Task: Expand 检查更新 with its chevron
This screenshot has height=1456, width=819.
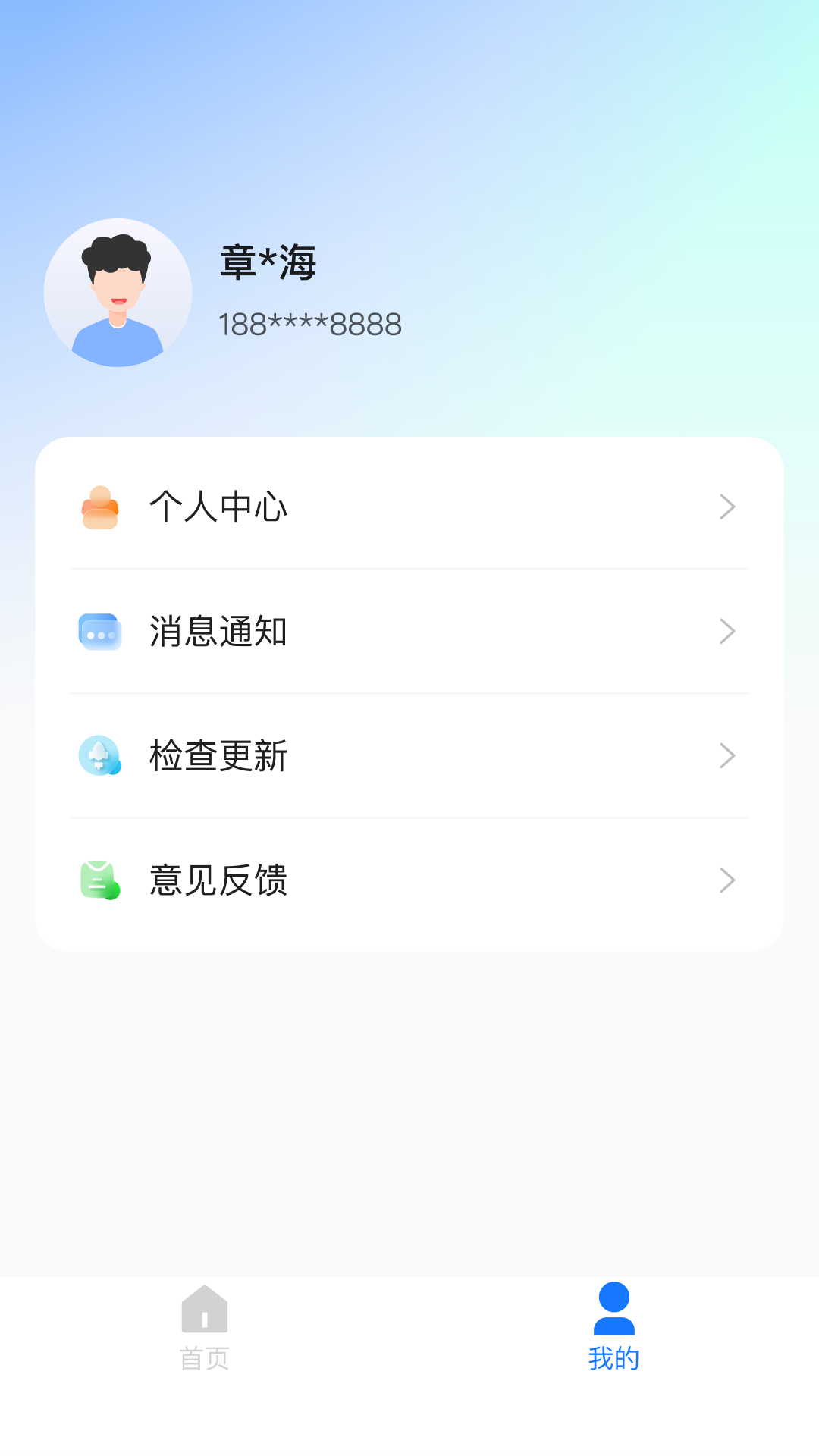Action: tap(727, 755)
